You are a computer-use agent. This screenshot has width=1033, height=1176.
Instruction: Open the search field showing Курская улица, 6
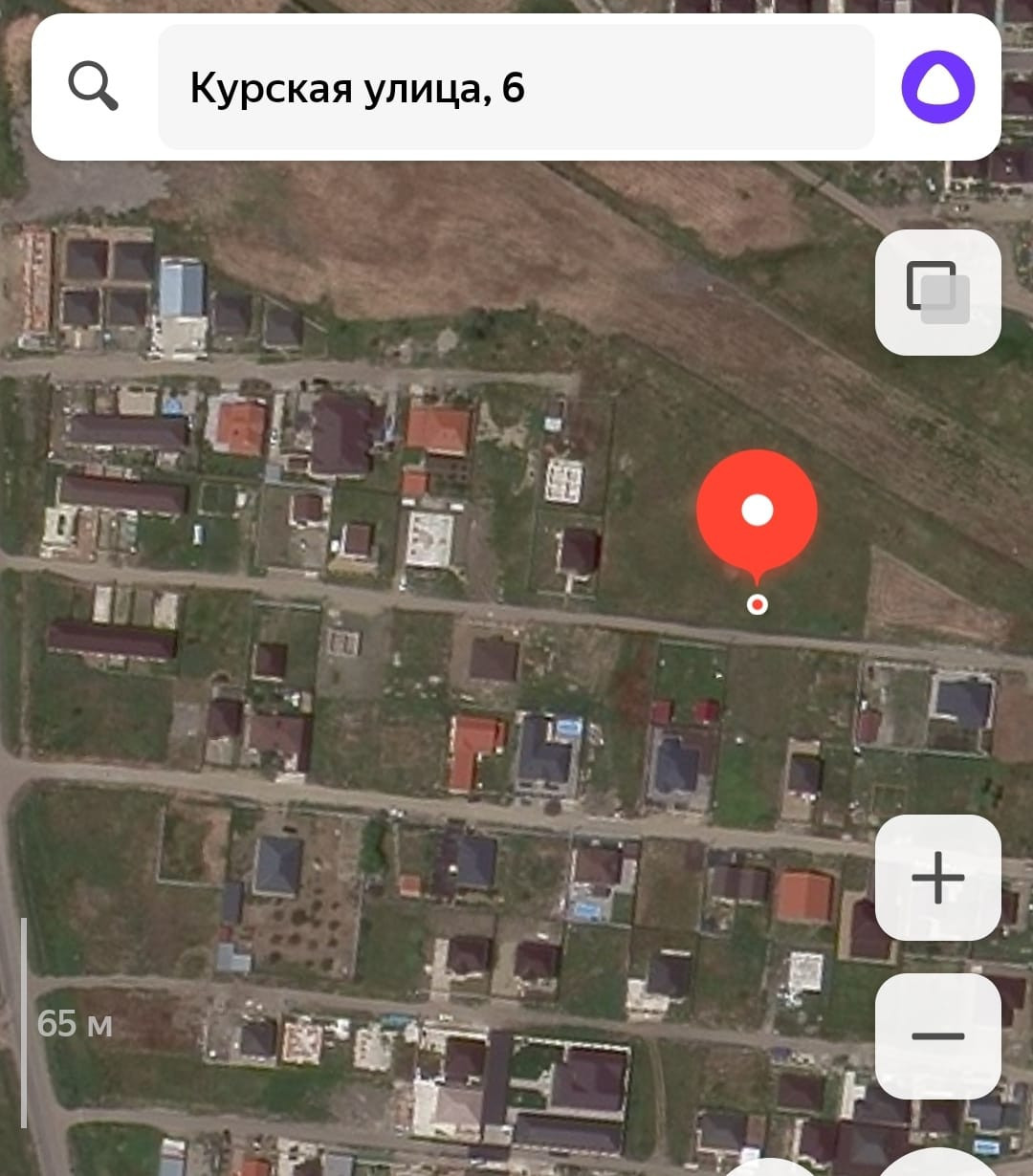coord(516,88)
